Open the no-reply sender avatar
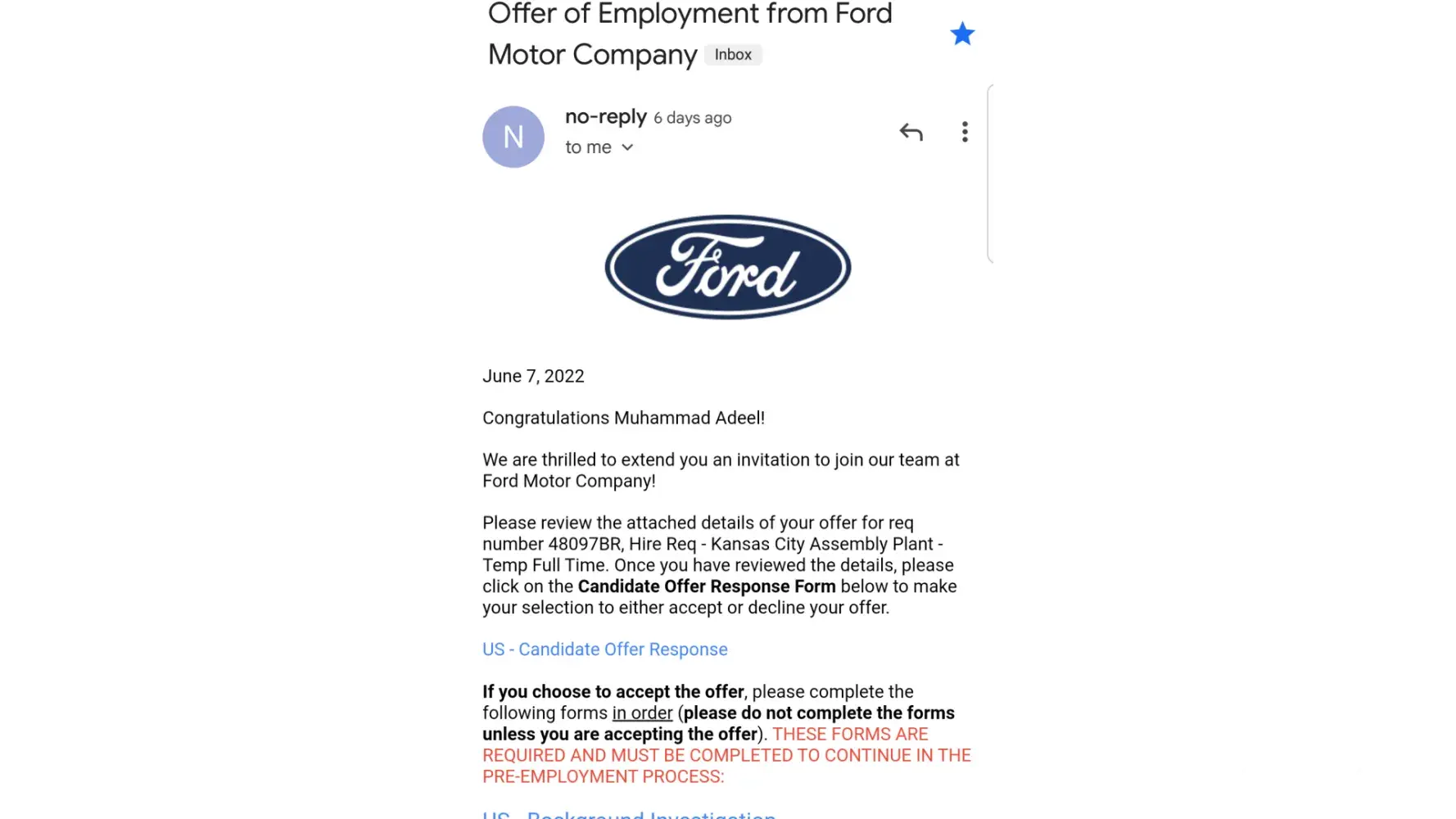Viewport: 1456px width, 819px height. [x=513, y=137]
